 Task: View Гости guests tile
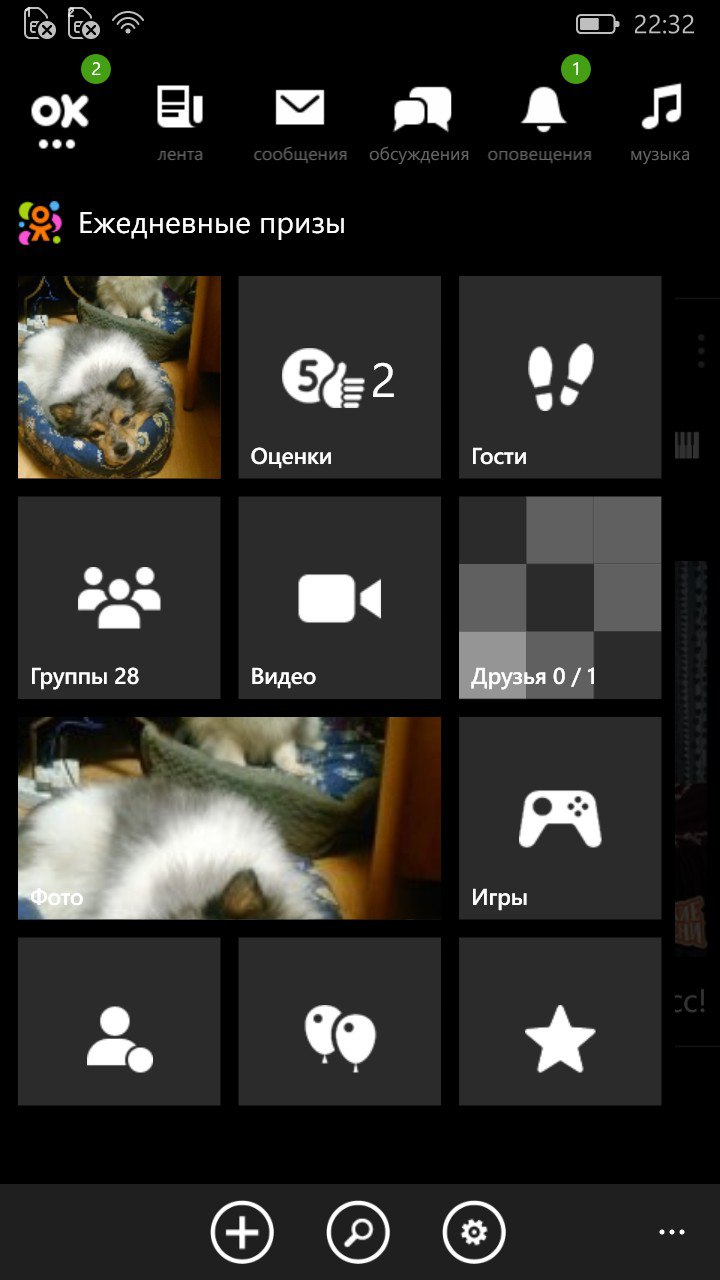click(560, 377)
